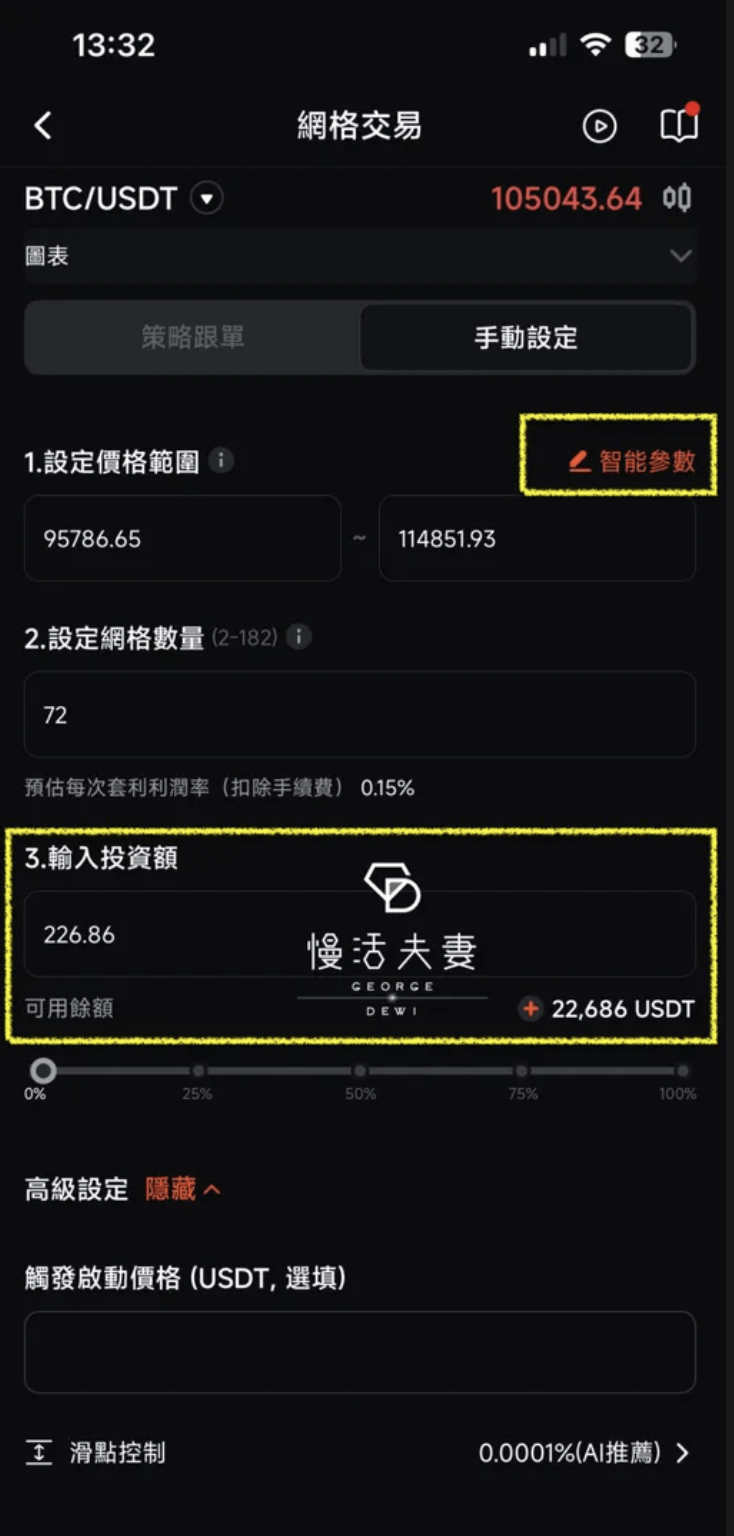Open the candlestick chart icon
This screenshot has height=1536, width=734.
[x=677, y=198]
